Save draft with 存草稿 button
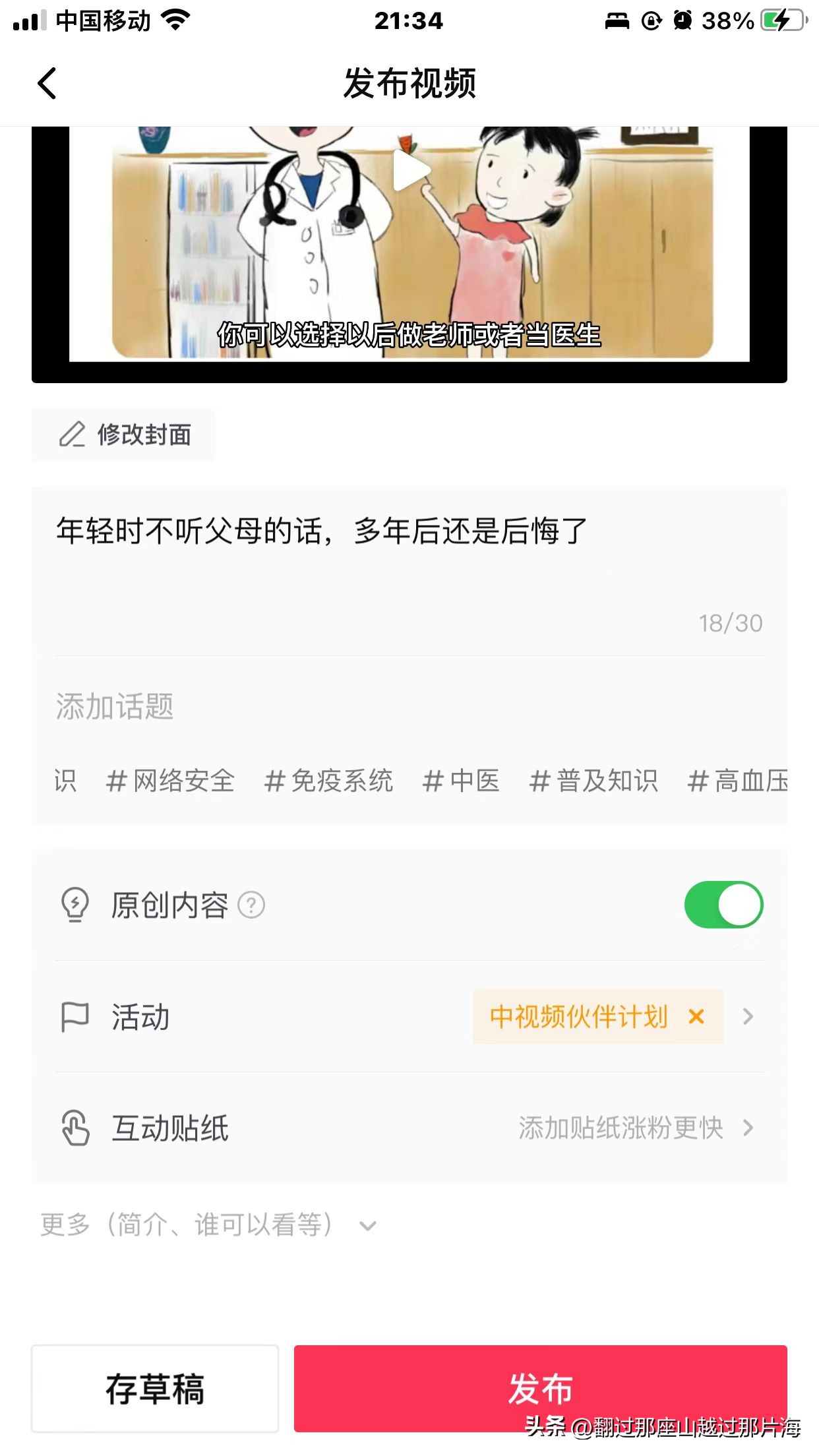 pyautogui.click(x=156, y=1389)
